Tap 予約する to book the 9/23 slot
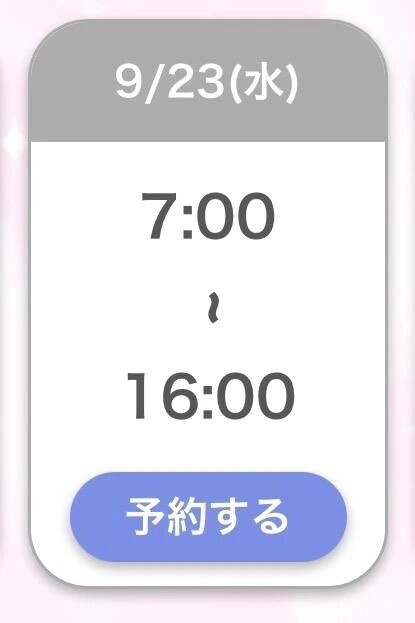This screenshot has width=415, height=623. tap(208, 517)
